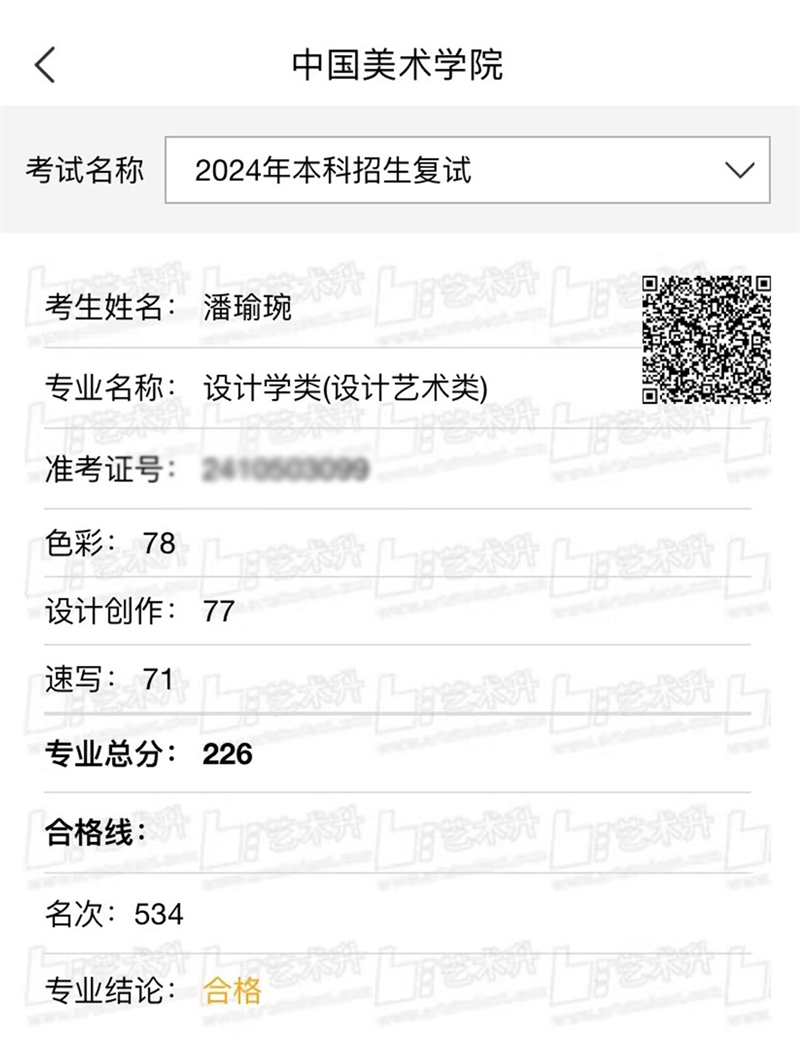Viewport: 800px width, 1040px height.
Task: Go back from the 中国美术学院 page
Action: [x=45, y=65]
